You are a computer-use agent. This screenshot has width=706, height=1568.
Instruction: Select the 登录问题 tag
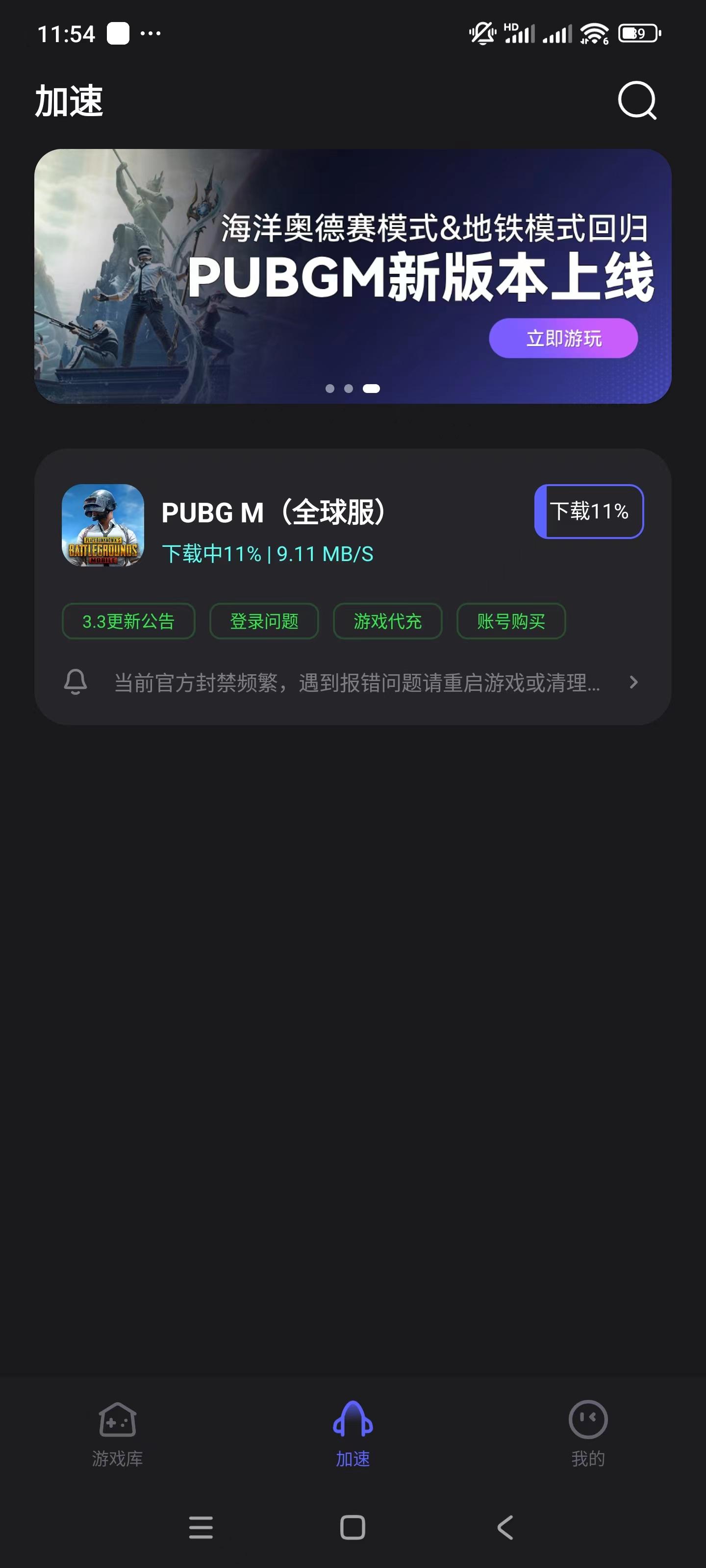click(x=264, y=621)
